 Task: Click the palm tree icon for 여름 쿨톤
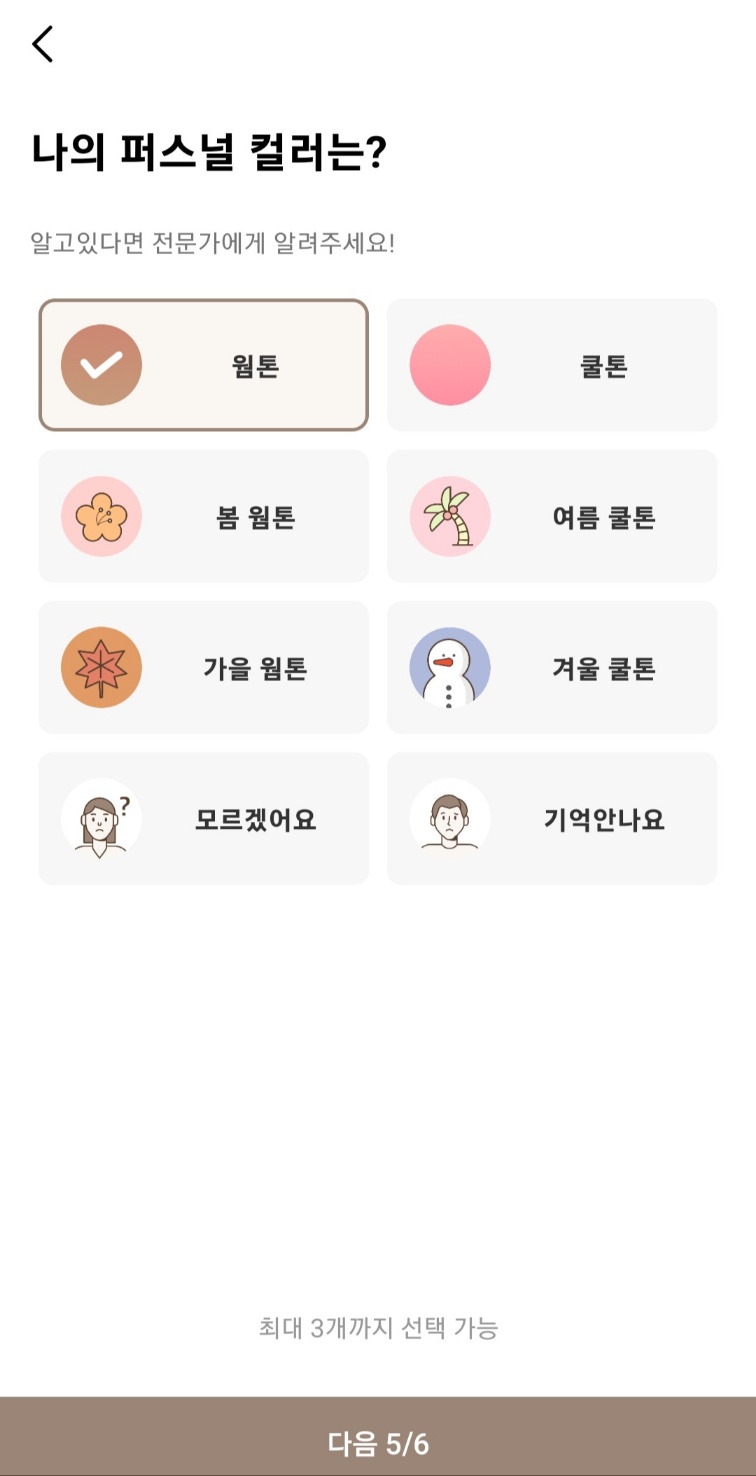(x=450, y=516)
